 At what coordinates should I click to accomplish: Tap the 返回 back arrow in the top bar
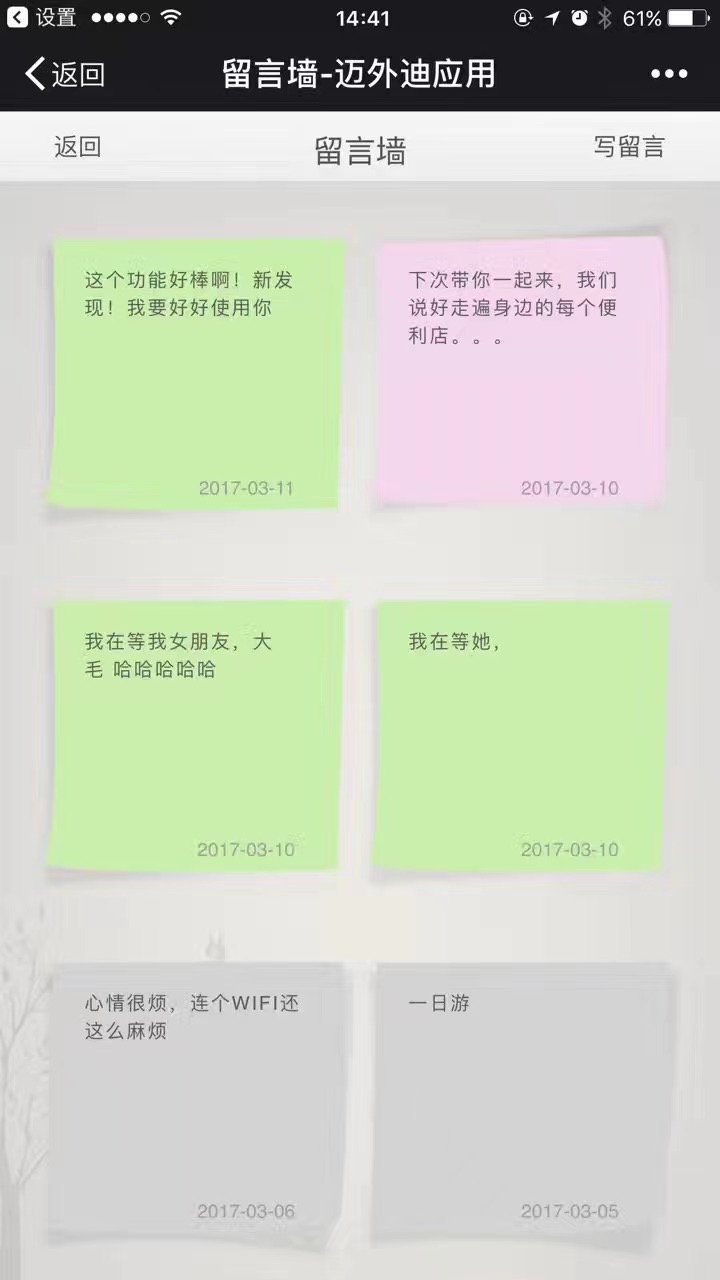point(64,74)
